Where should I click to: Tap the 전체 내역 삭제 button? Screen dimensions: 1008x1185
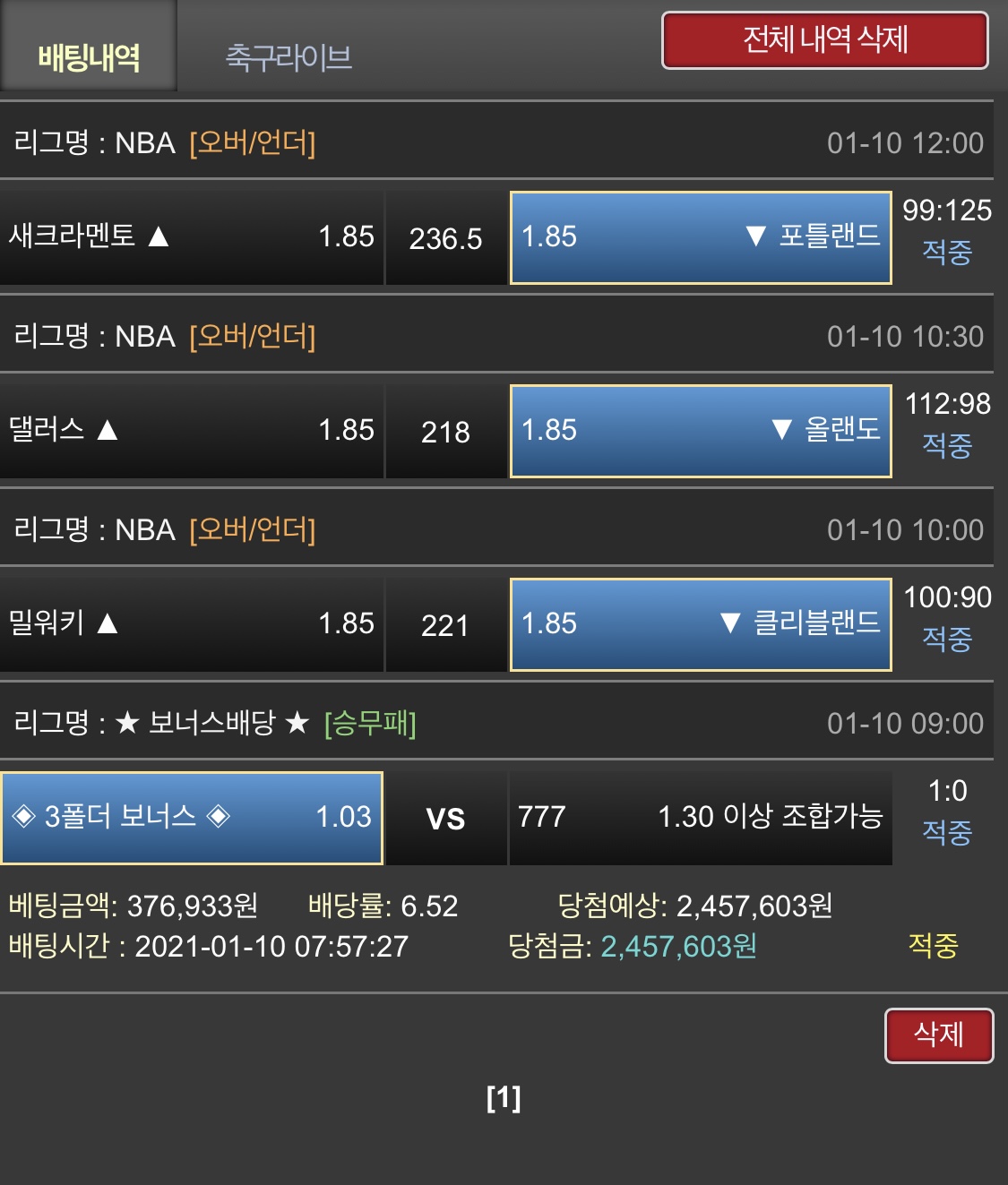point(824,40)
